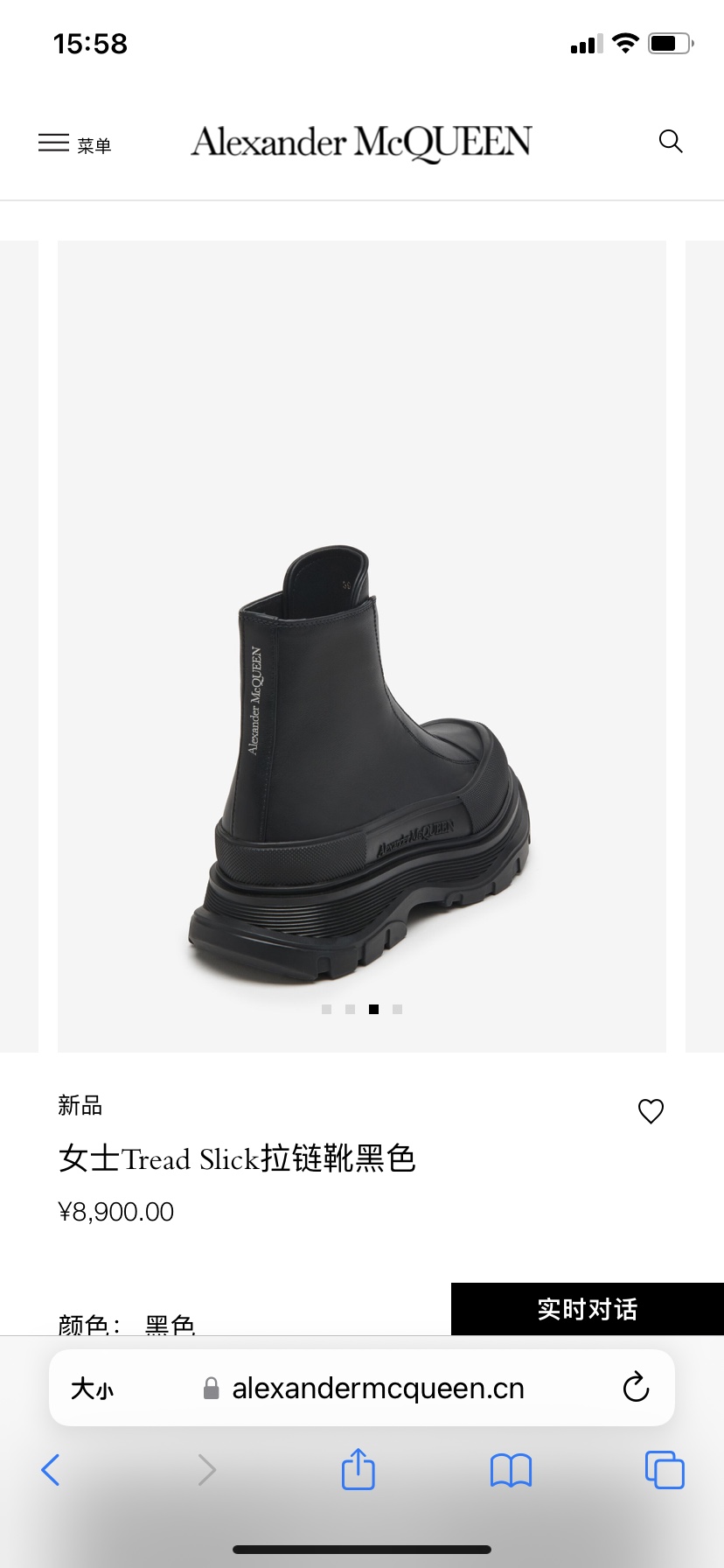The image size is (724, 1568).
Task: Share this product page
Action: coord(358,1469)
